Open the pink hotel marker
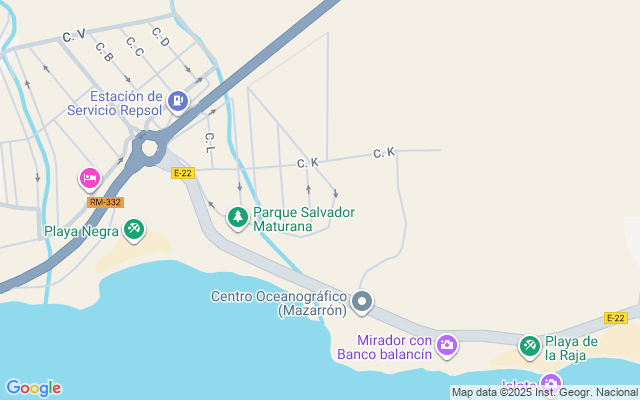Image resolution: width=640 pixels, height=400 pixels. click(90, 179)
